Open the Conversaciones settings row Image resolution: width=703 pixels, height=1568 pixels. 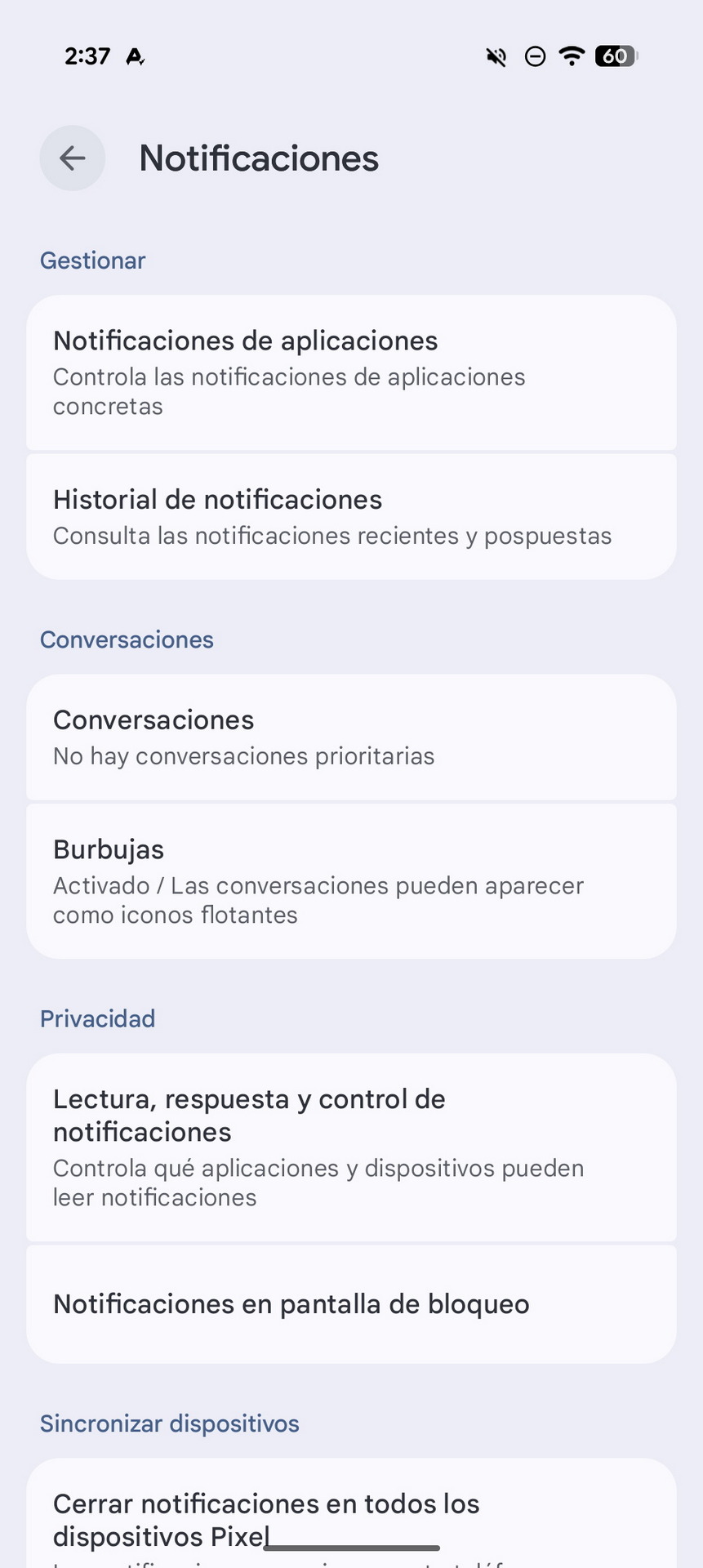pos(351,737)
